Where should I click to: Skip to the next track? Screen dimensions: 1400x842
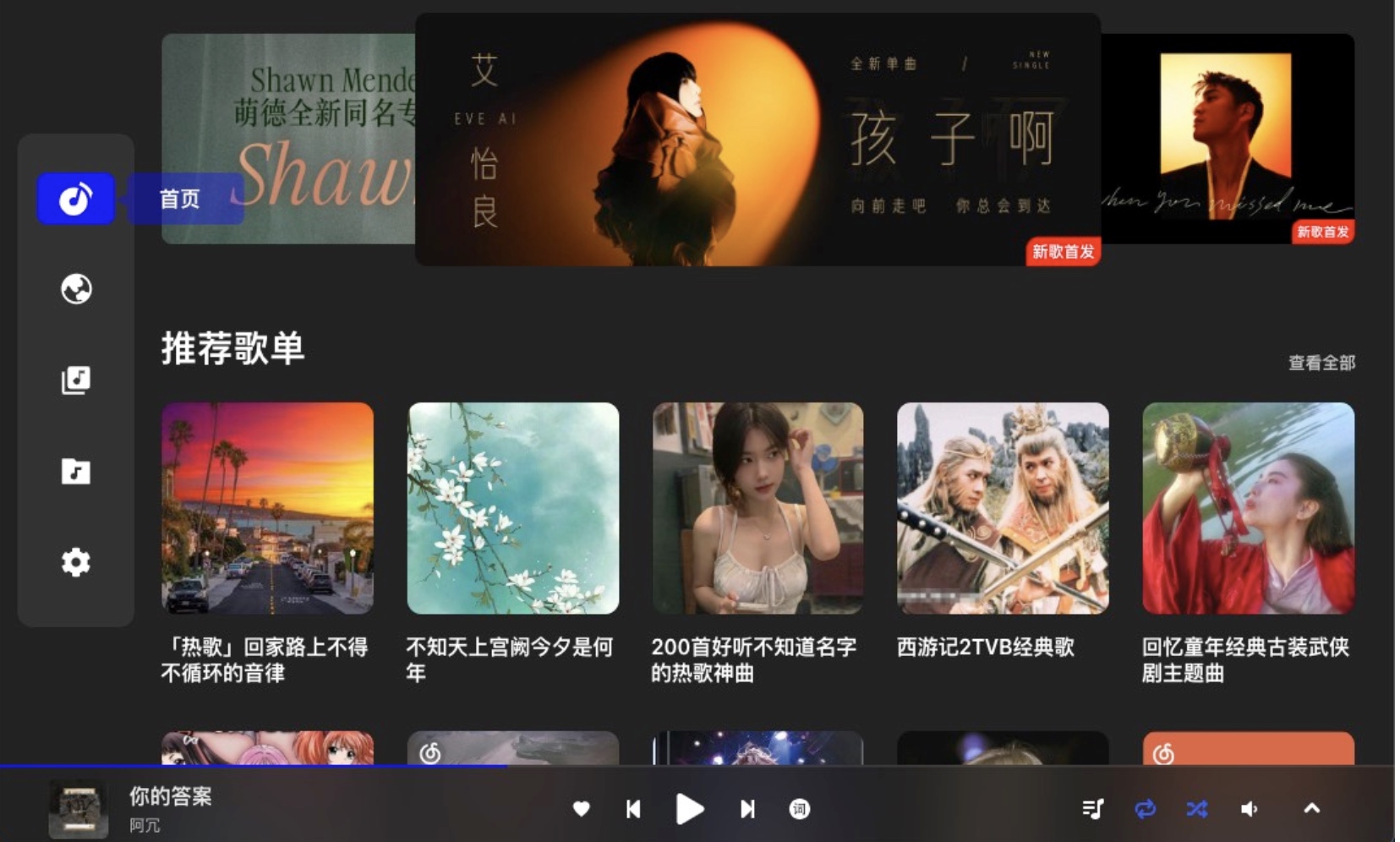747,809
